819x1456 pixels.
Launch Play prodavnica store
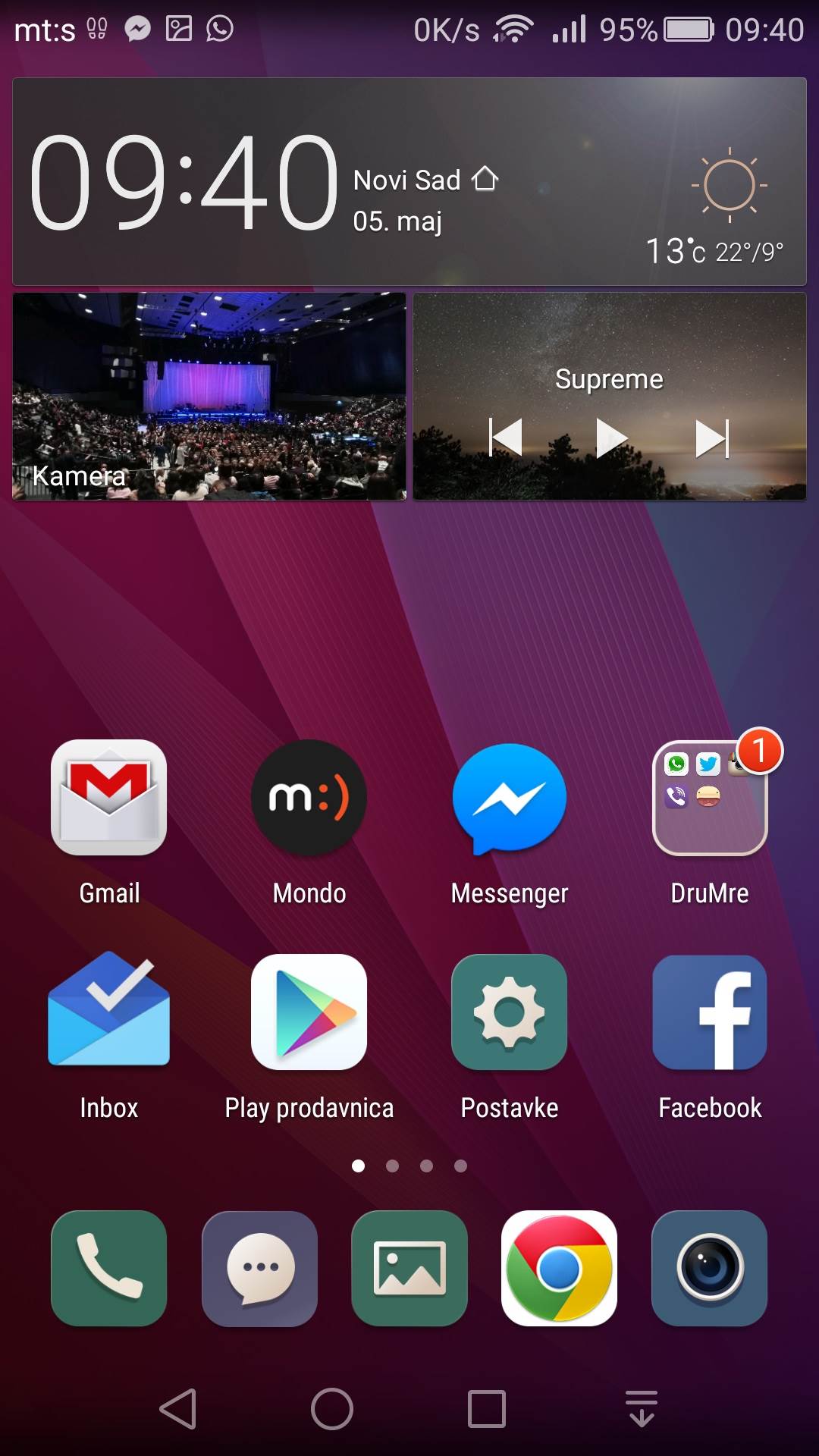(309, 1012)
